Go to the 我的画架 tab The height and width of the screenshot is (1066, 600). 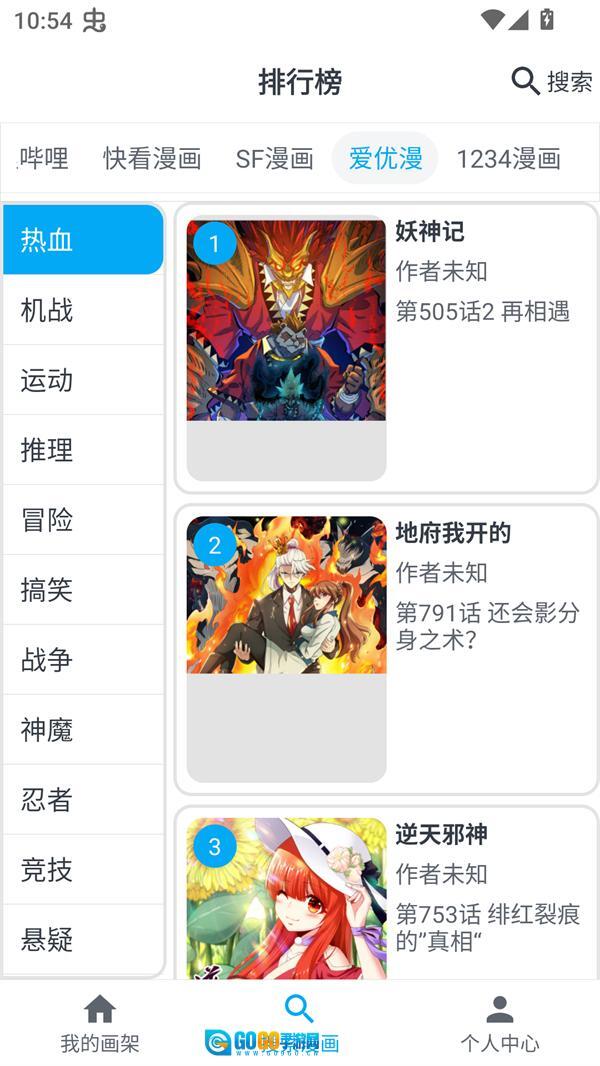[x=100, y=1024]
